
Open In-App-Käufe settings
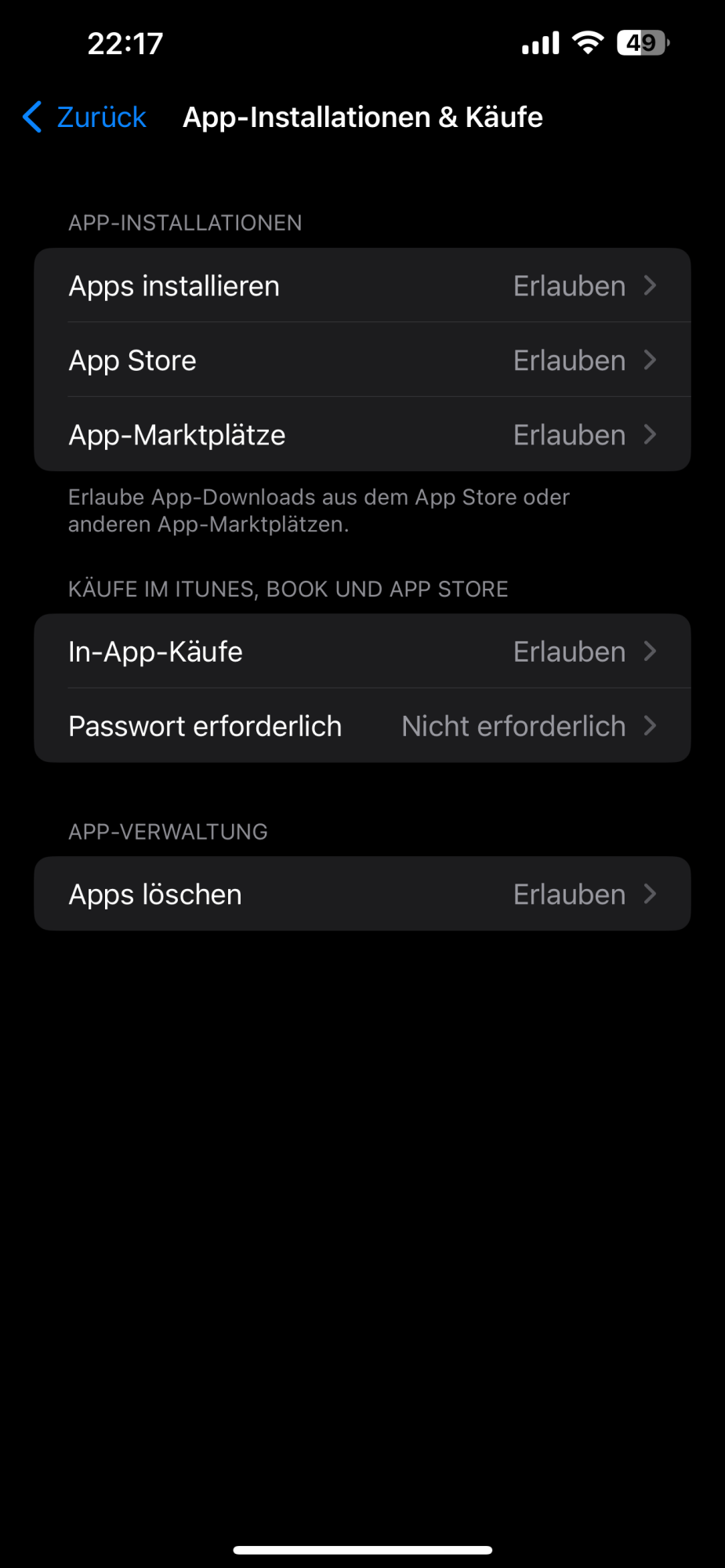coord(362,652)
